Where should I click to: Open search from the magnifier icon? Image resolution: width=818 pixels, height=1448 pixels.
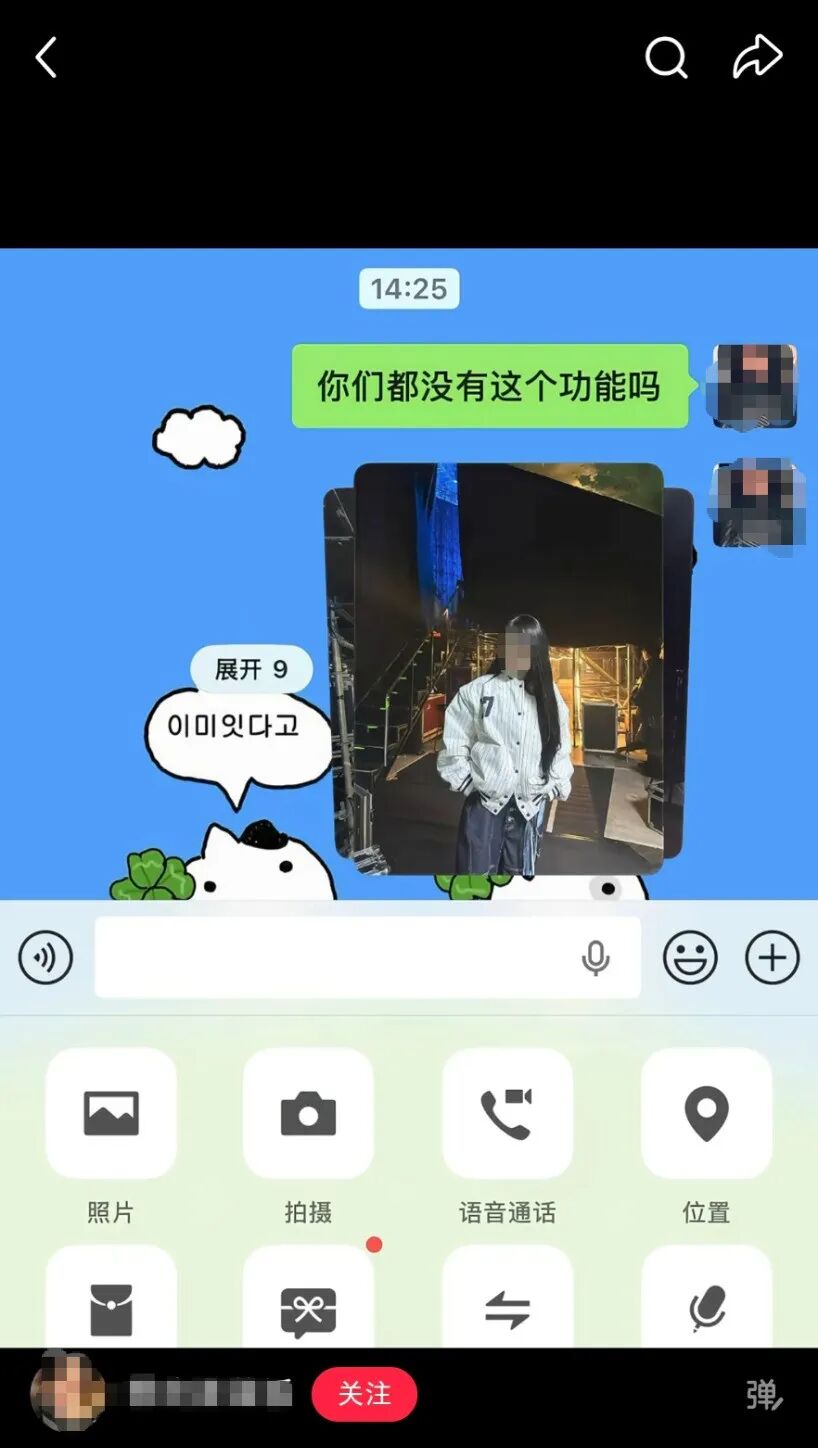[666, 58]
